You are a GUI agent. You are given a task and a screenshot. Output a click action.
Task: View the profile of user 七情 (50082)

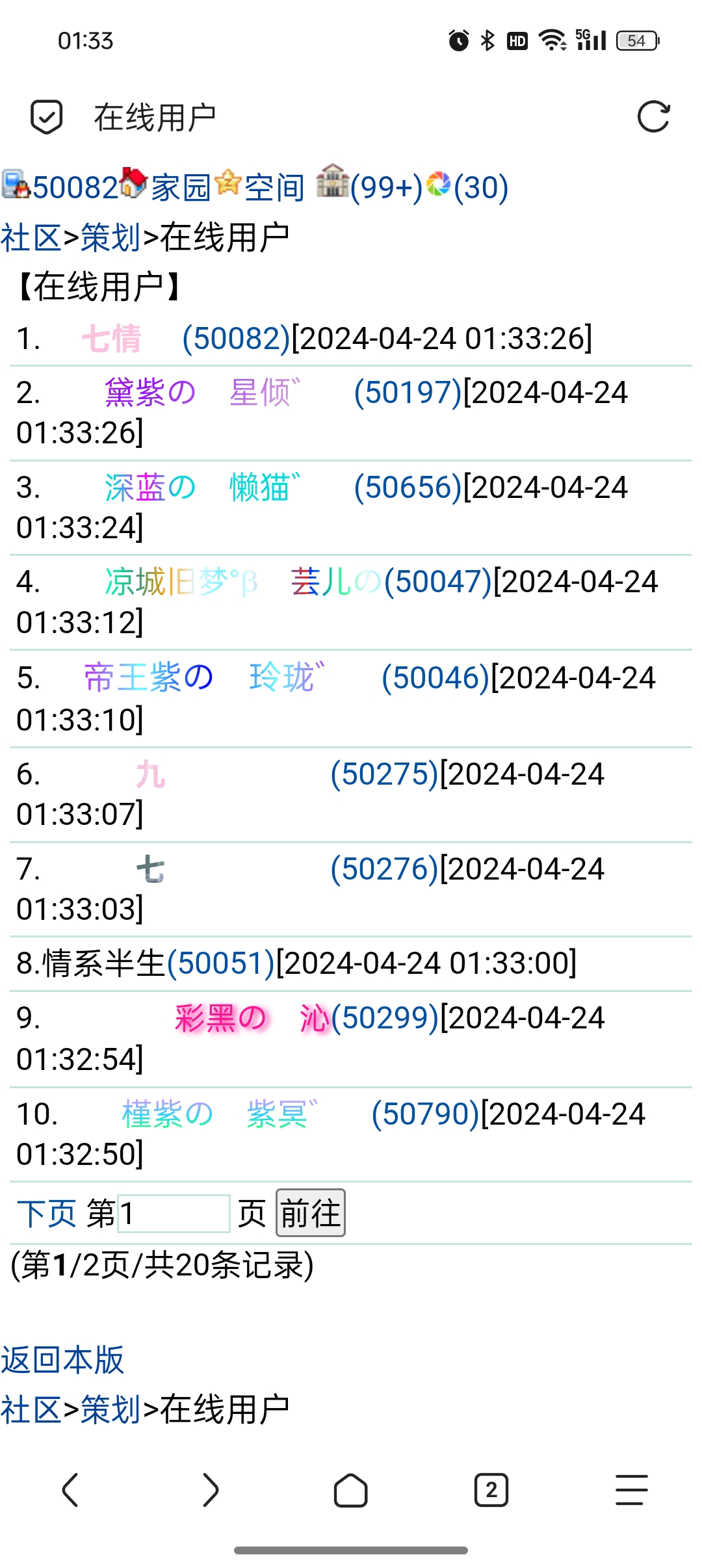pos(235,339)
